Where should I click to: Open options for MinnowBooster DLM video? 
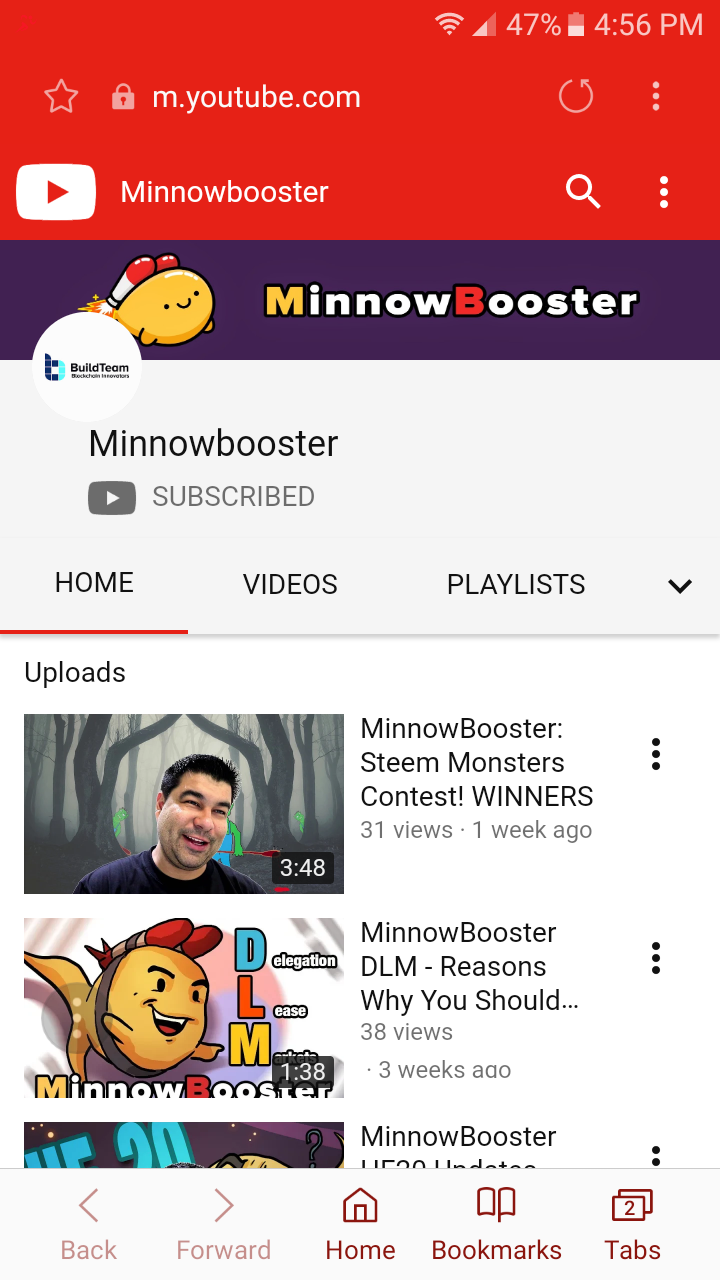pyautogui.click(x=656, y=958)
